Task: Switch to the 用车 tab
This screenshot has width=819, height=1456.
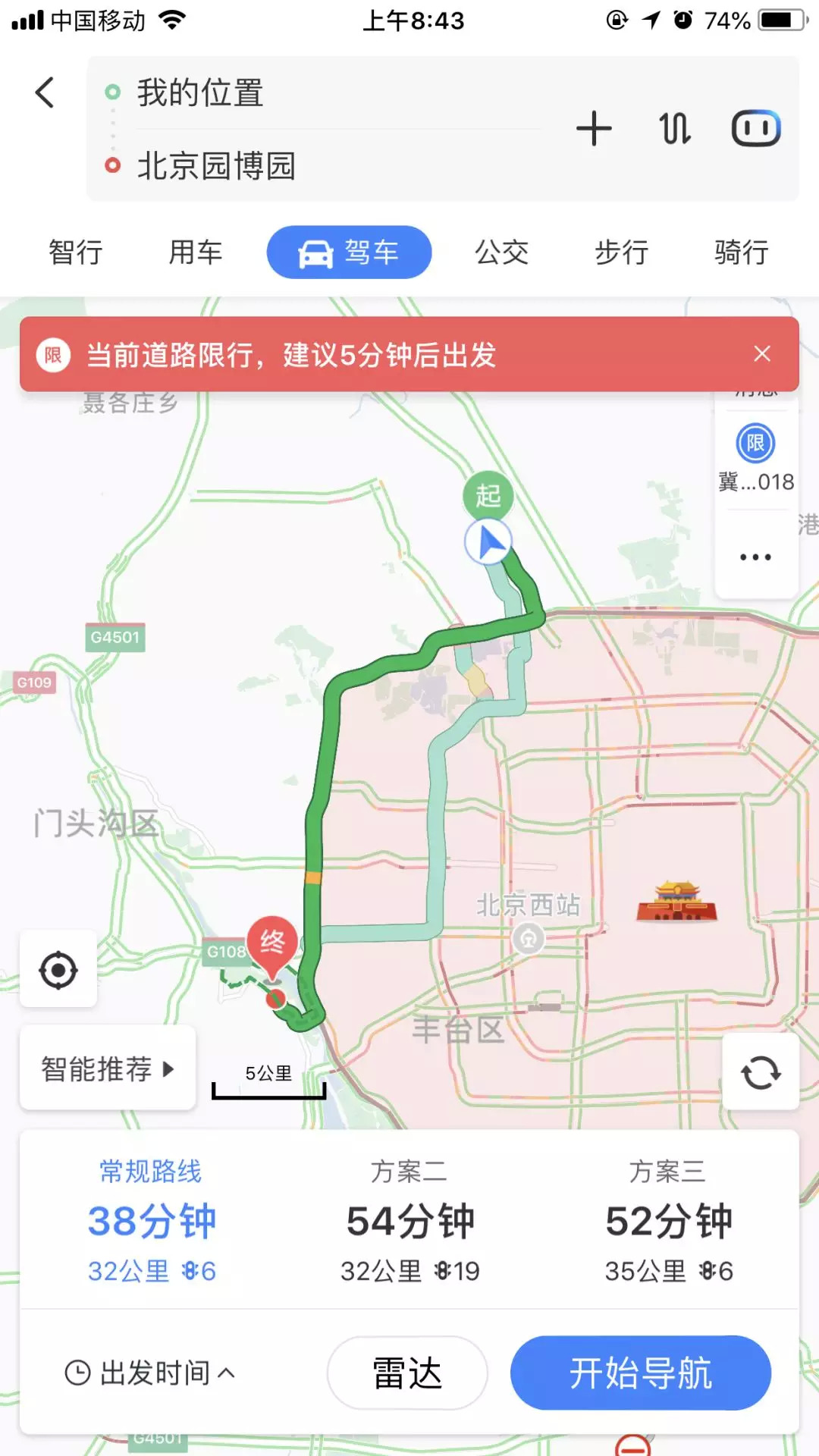Action: coord(196,252)
